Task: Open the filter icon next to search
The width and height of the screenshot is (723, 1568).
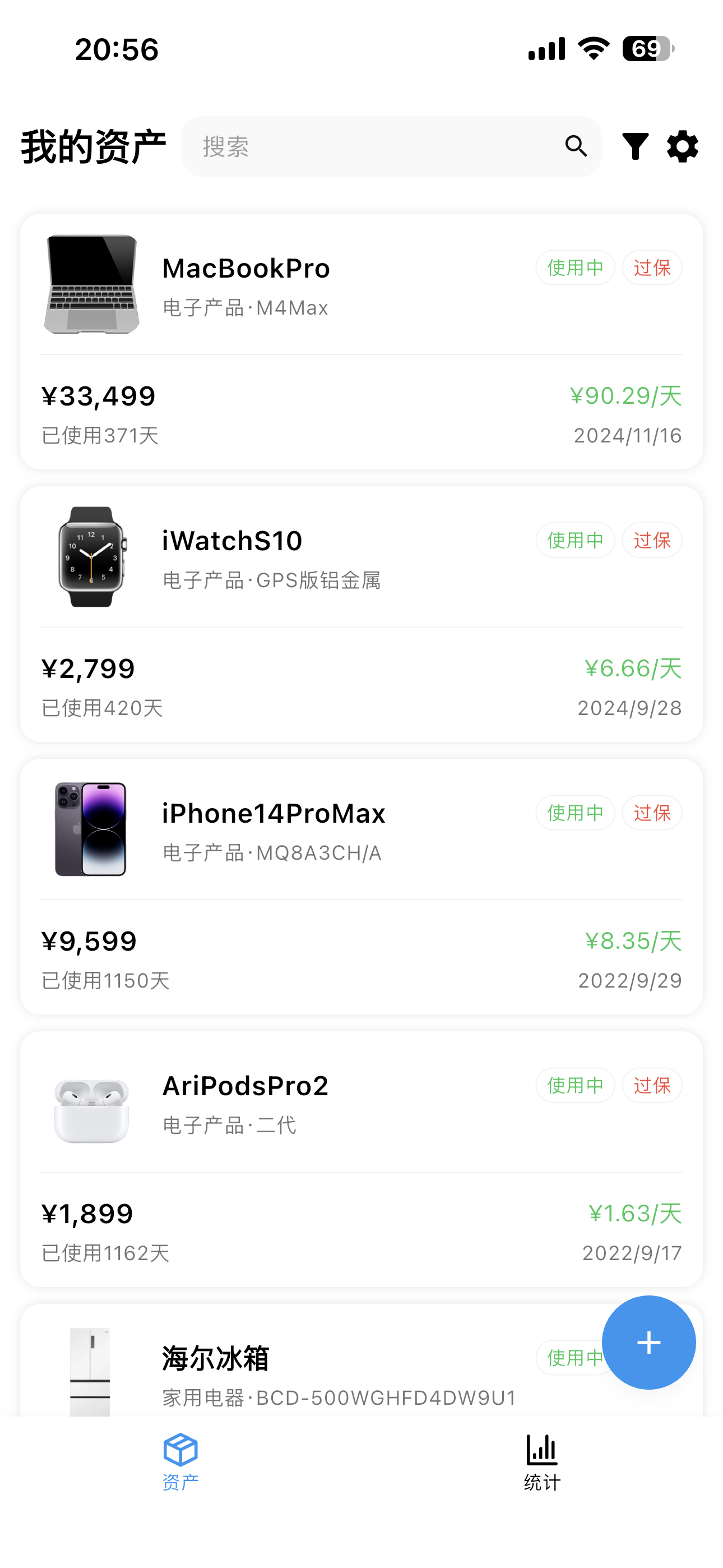Action: coord(635,146)
